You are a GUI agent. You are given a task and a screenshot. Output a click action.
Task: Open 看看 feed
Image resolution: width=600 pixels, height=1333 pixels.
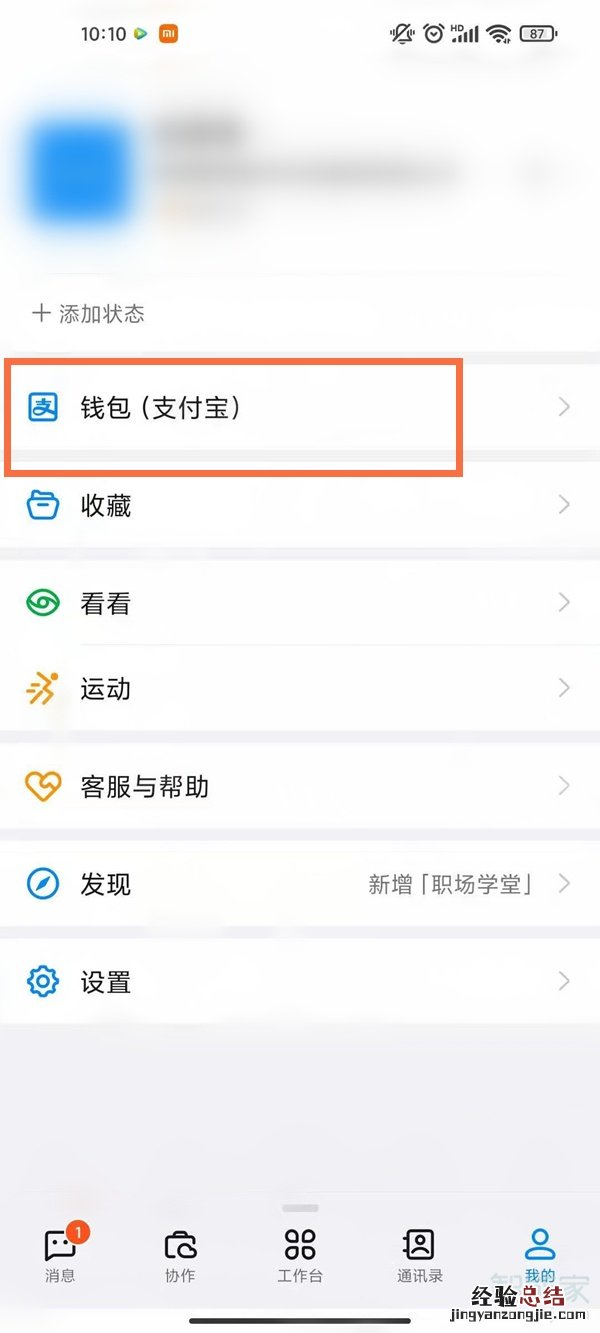coord(300,603)
